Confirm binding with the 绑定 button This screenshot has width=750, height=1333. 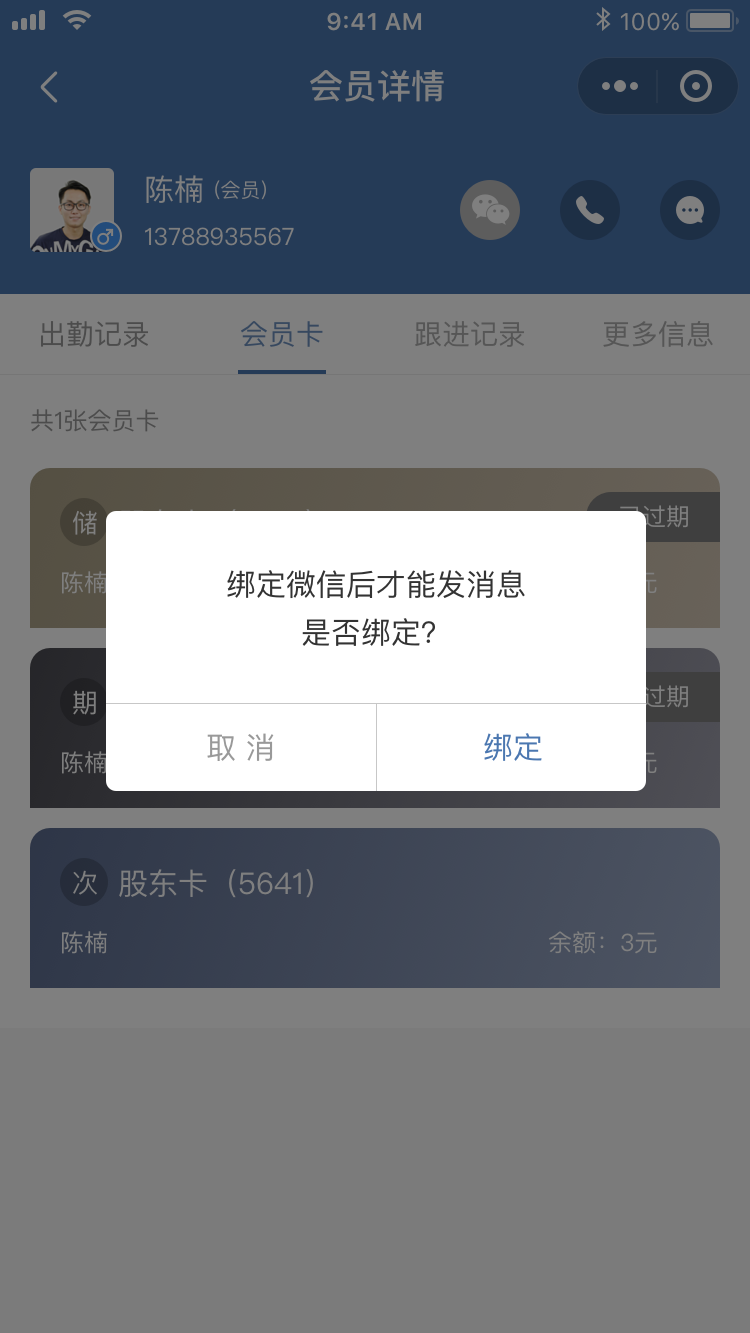click(512, 747)
